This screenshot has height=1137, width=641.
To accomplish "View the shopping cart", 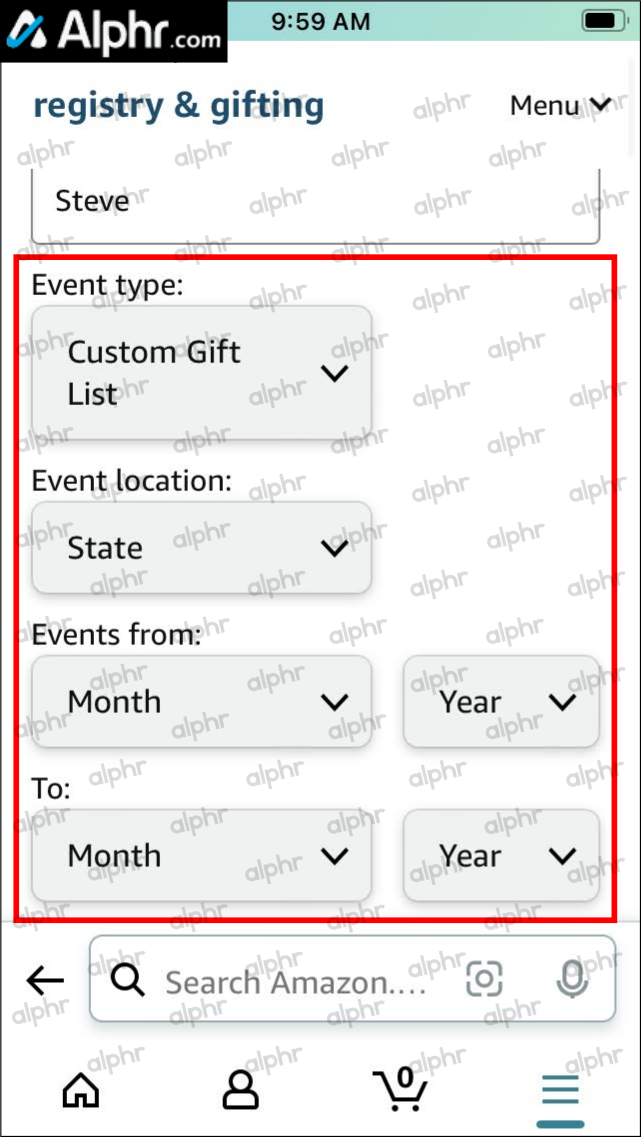I will click(400, 1088).
